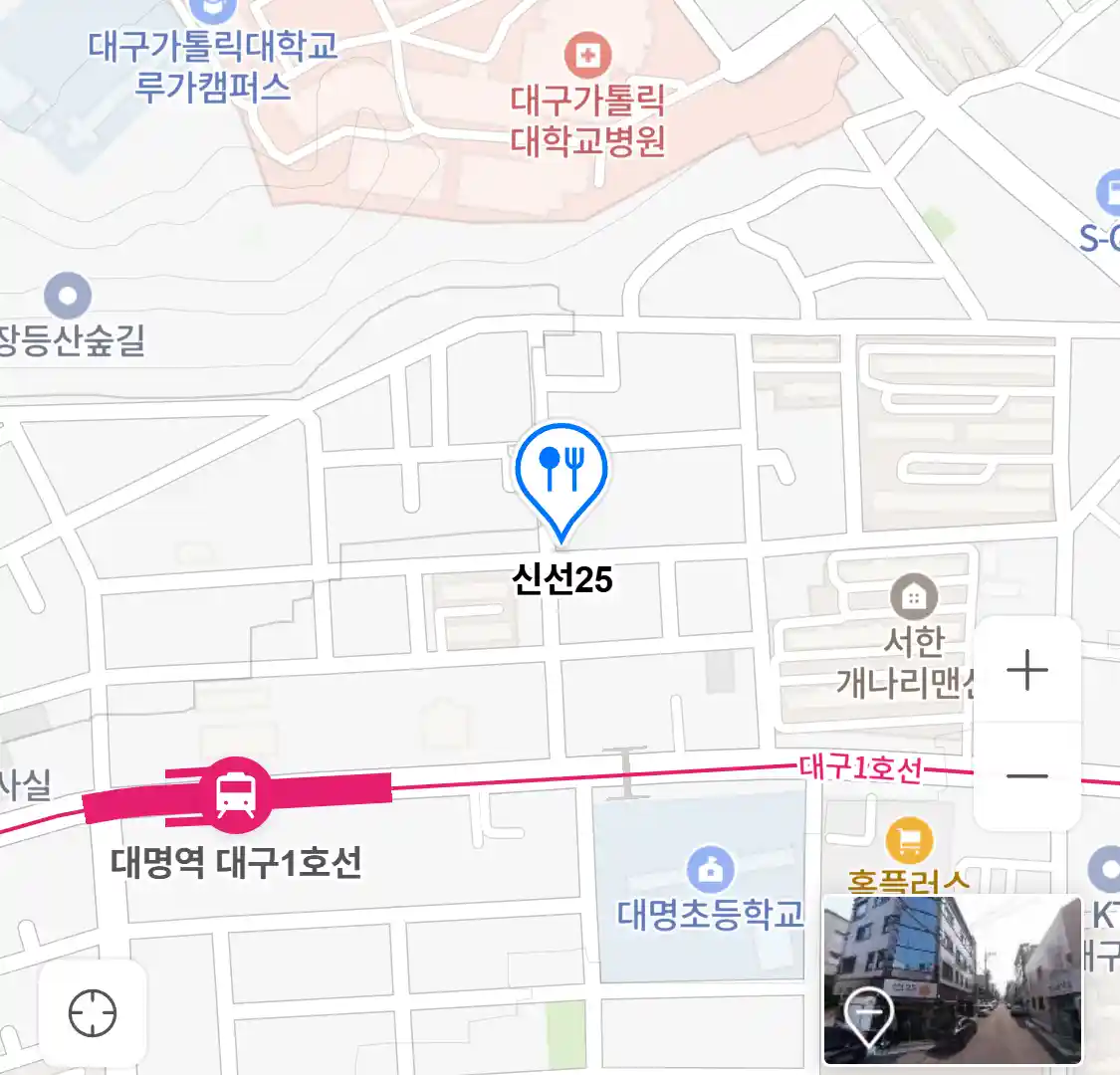Zoom in on the map
Image resolution: width=1120 pixels, height=1075 pixels.
coord(1027,671)
